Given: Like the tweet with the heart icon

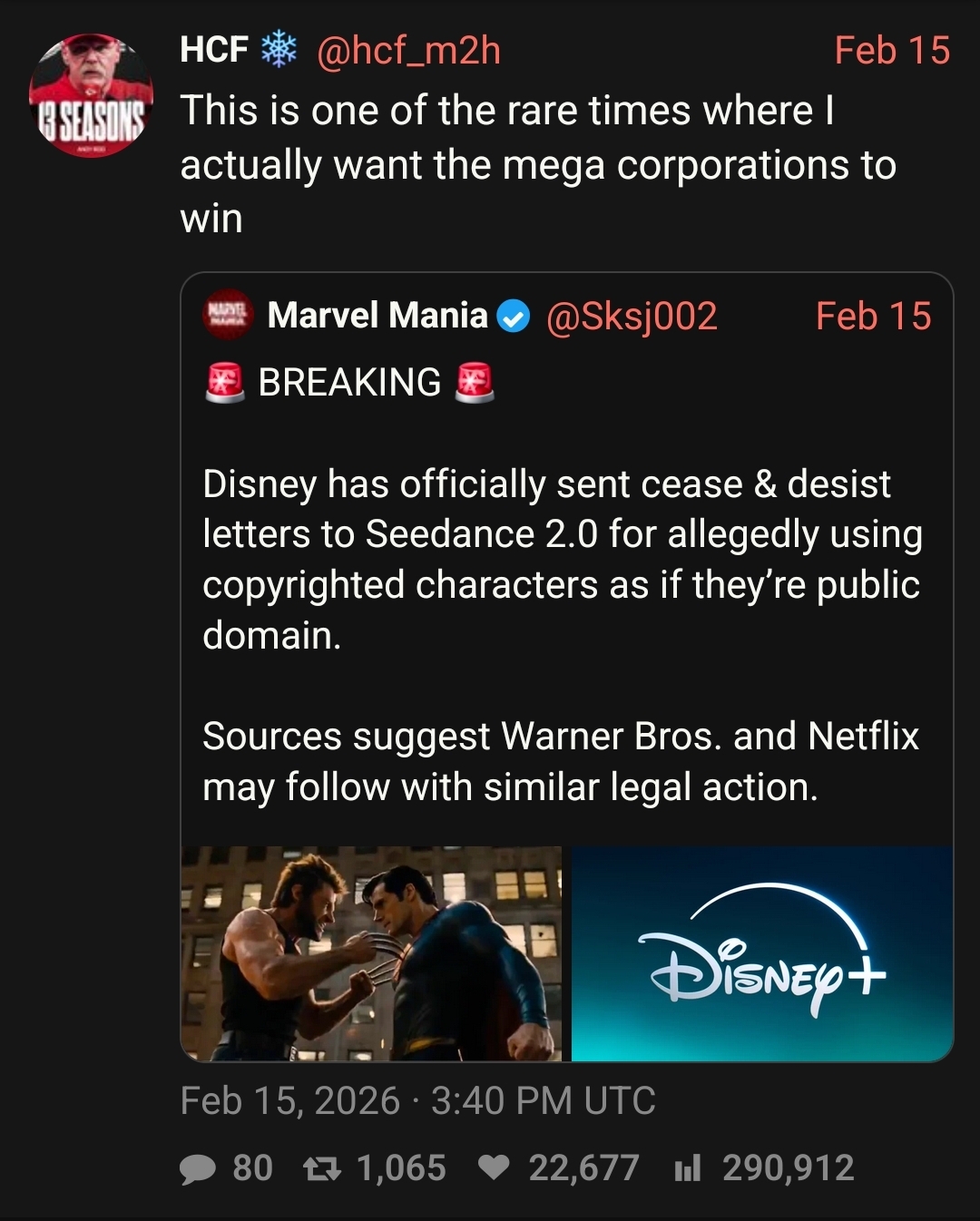Looking at the screenshot, I should pos(494,1168).
